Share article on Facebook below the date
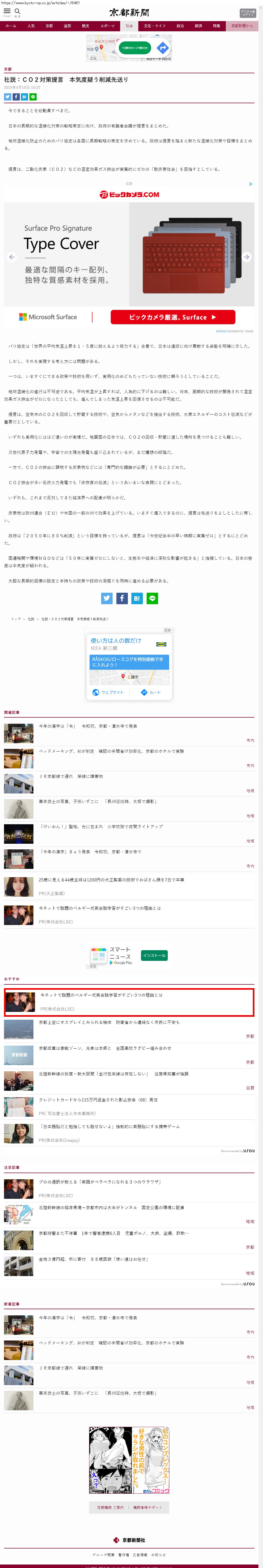This screenshot has width=263, height=1568. [x=16, y=97]
